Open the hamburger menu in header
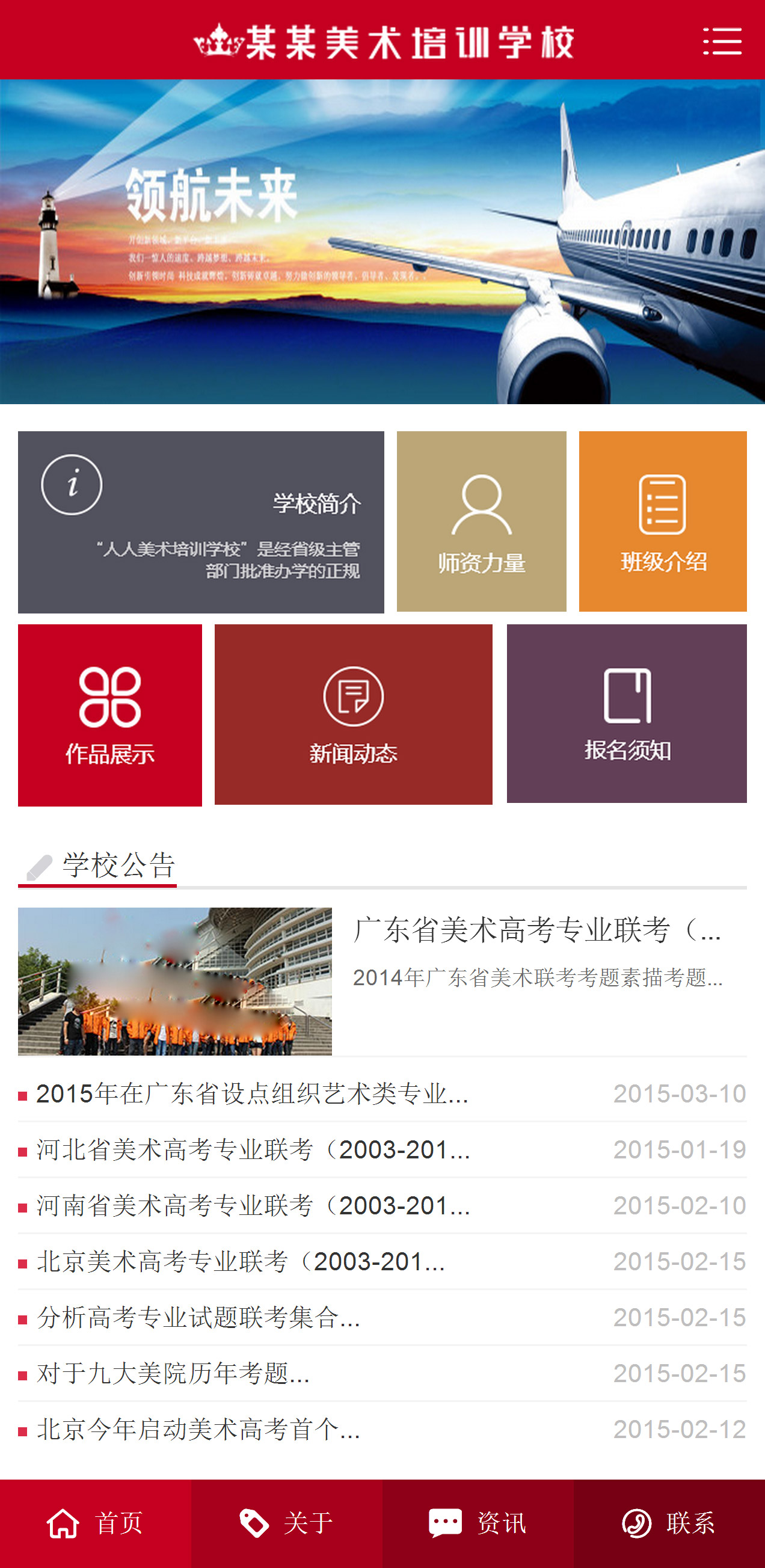The image size is (765, 1568). tap(722, 41)
